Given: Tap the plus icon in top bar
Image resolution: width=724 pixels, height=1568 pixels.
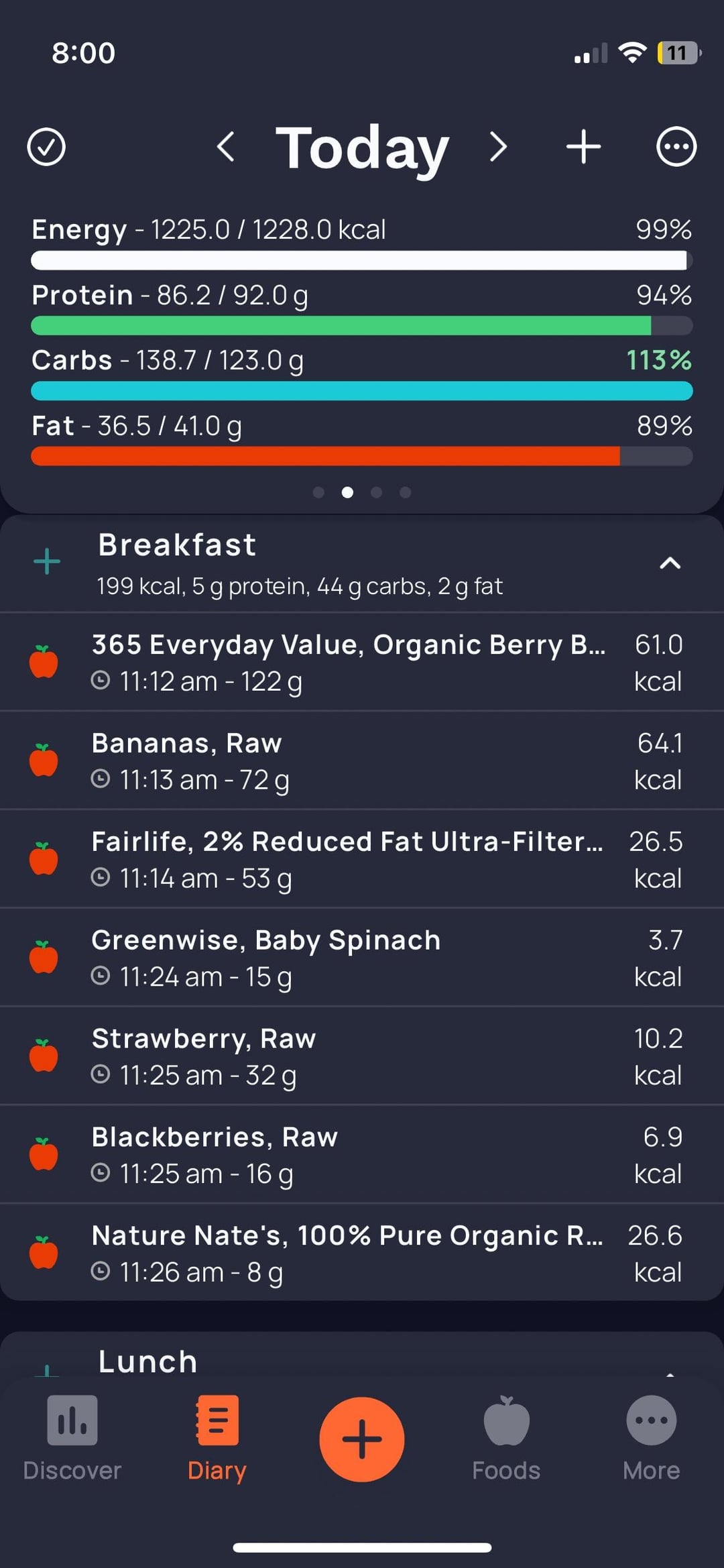Looking at the screenshot, I should (583, 147).
